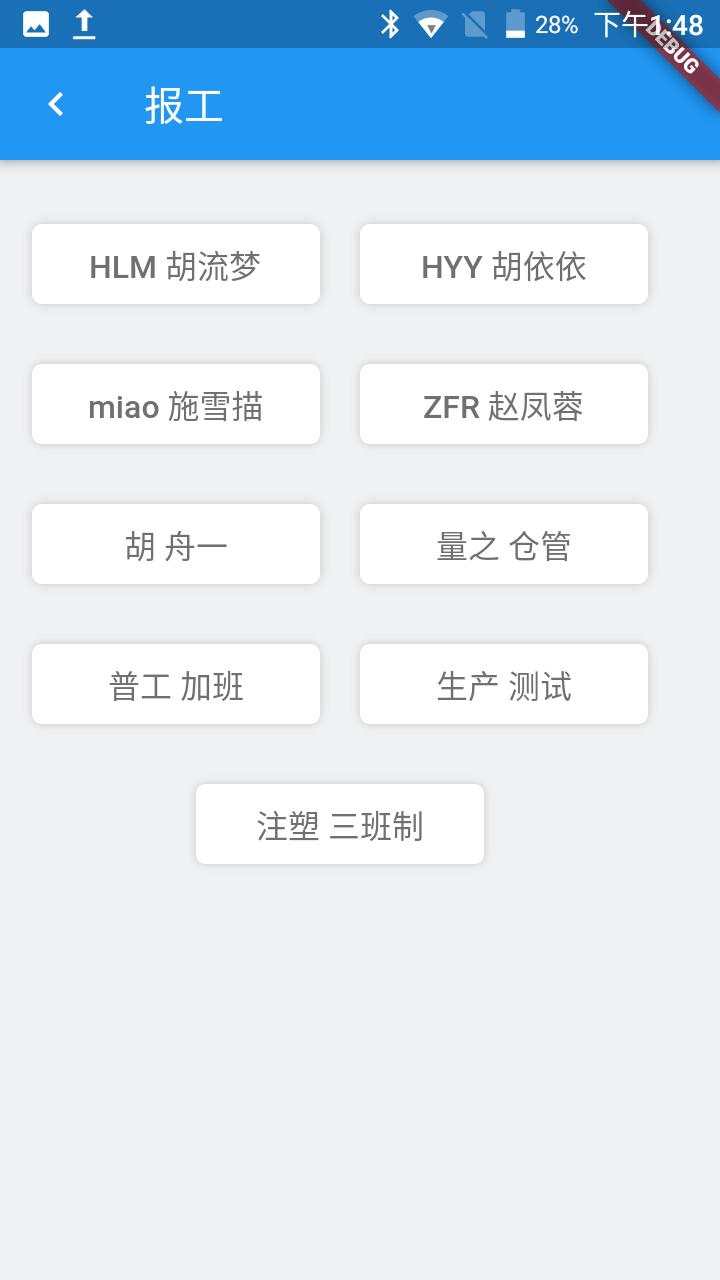Image resolution: width=720 pixels, height=1280 pixels.
Task: Choose 普工 加班
Action: tap(176, 684)
